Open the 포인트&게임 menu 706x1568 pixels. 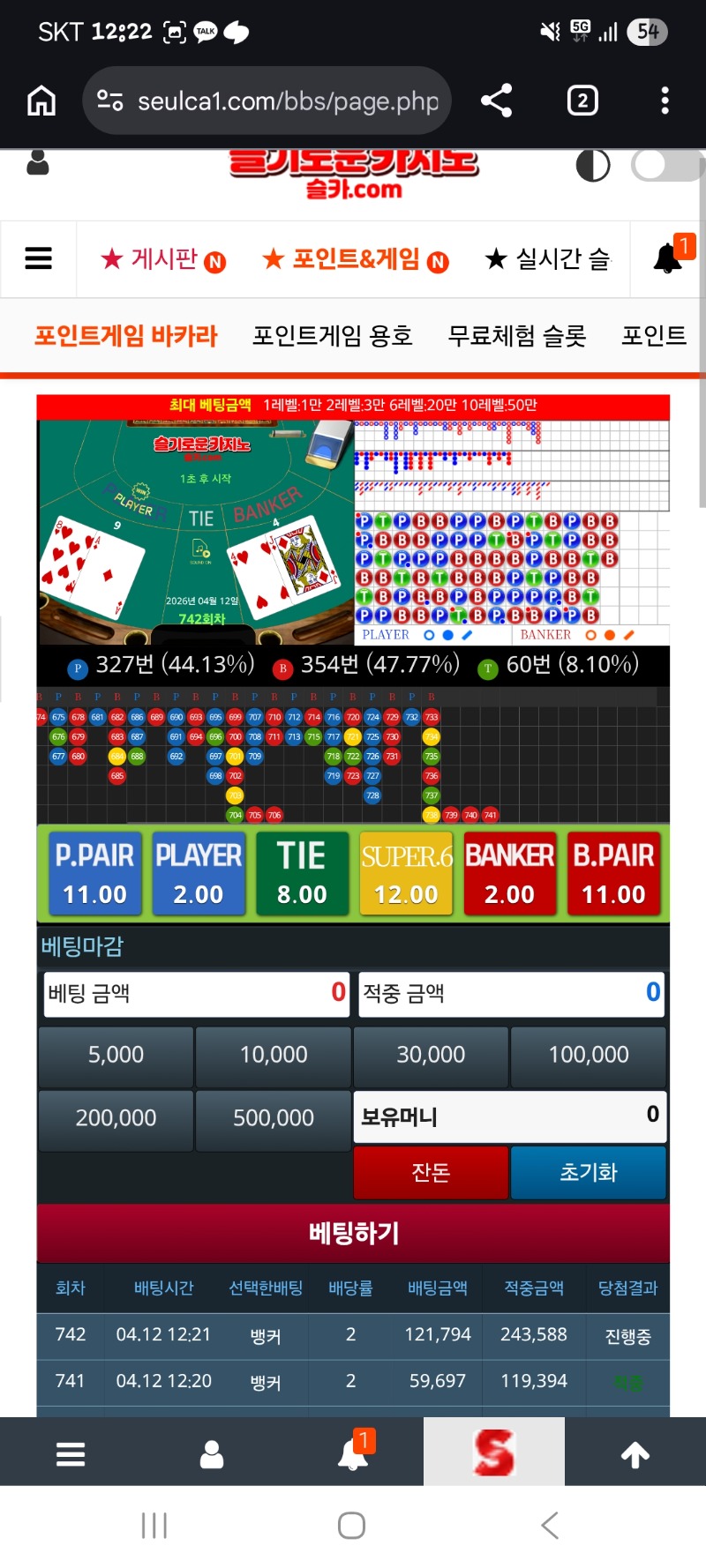point(356,259)
